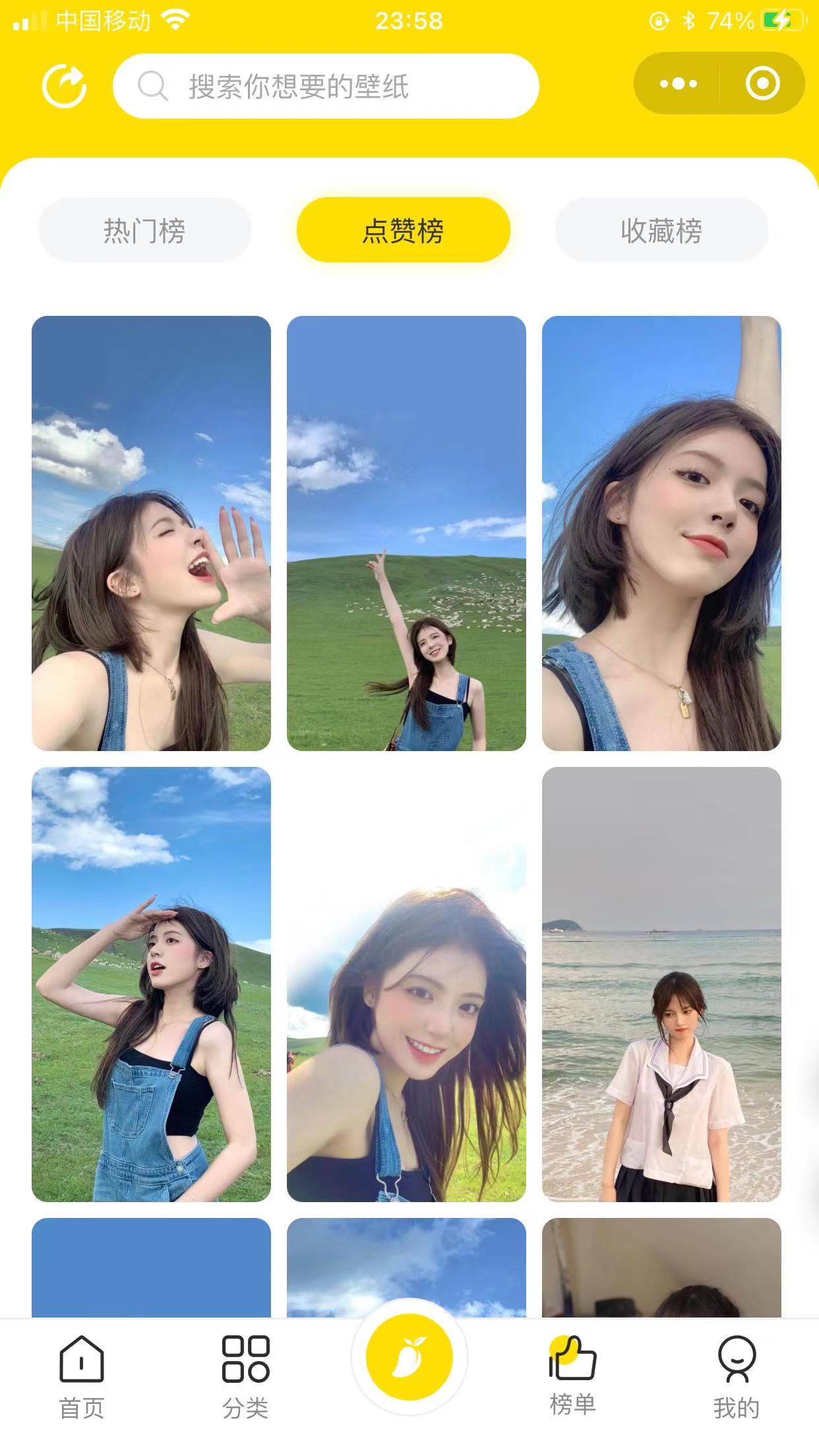Open the smiling selfie wallpaper with sunlit hair
Image resolution: width=819 pixels, height=1456 pixels.
click(x=406, y=984)
